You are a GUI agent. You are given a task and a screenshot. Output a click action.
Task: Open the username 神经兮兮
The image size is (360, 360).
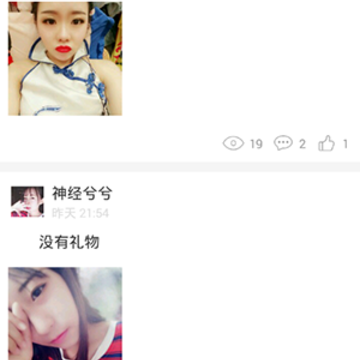click(82, 193)
